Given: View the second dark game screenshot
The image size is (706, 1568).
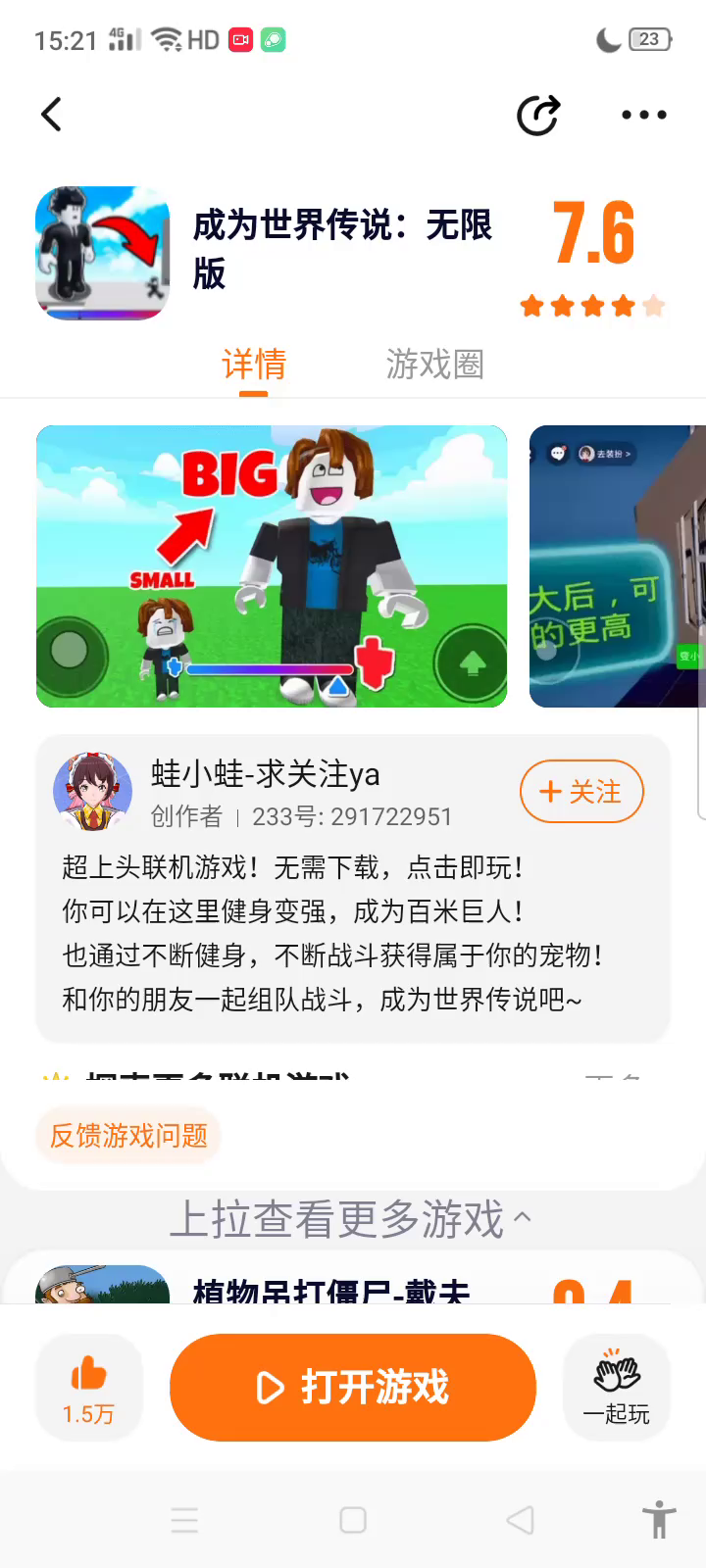Looking at the screenshot, I should click(618, 566).
